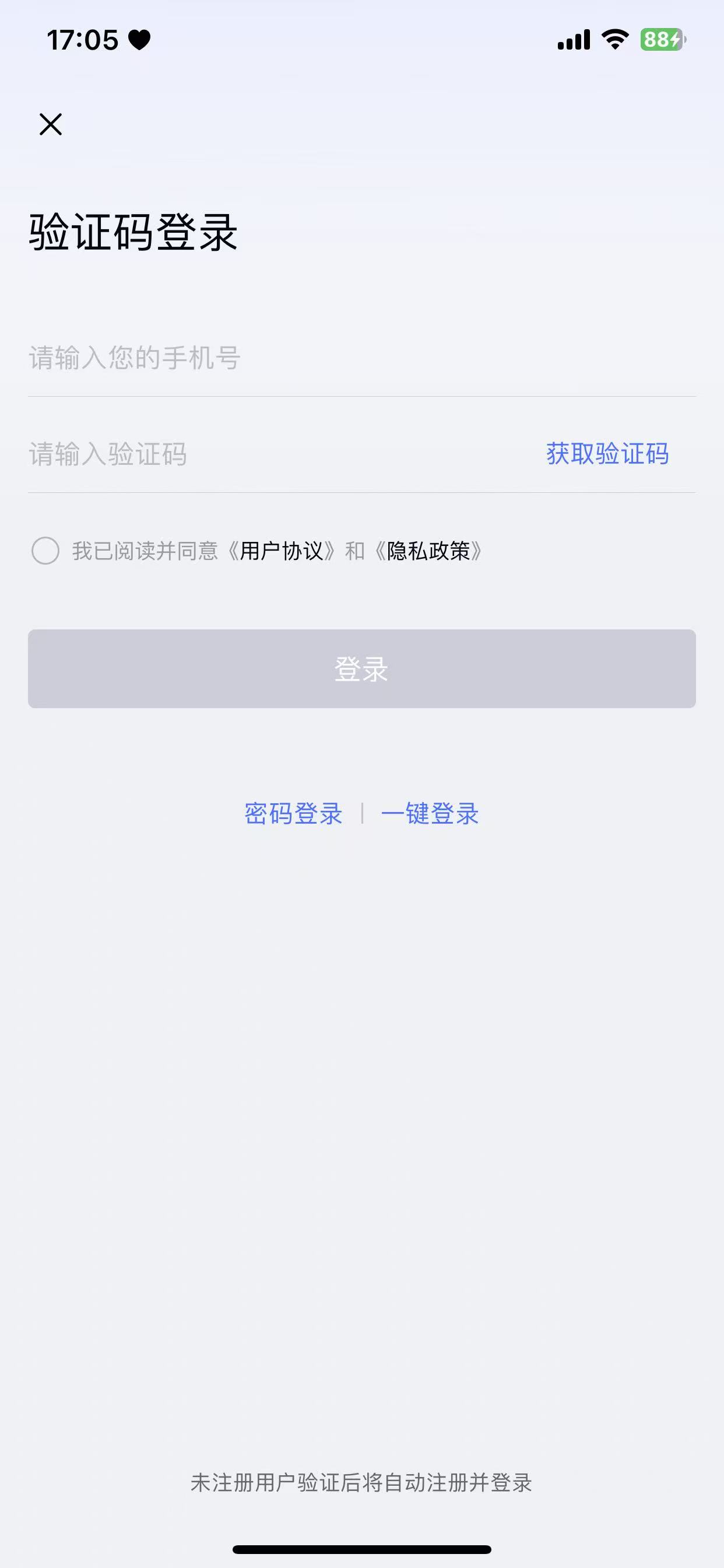Tap the phone number input field

pos(243,359)
